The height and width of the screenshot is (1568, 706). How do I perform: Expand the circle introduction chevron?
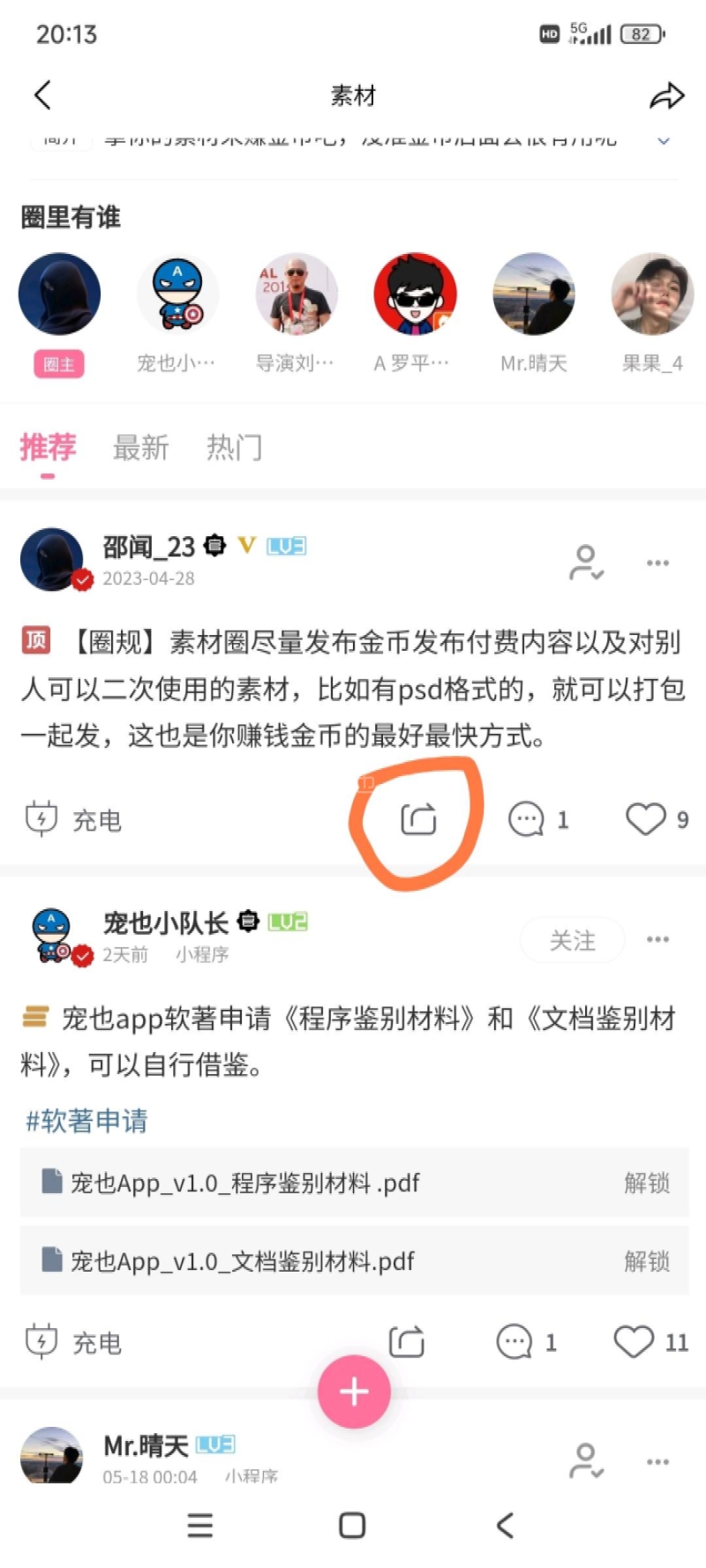point(664,140)
